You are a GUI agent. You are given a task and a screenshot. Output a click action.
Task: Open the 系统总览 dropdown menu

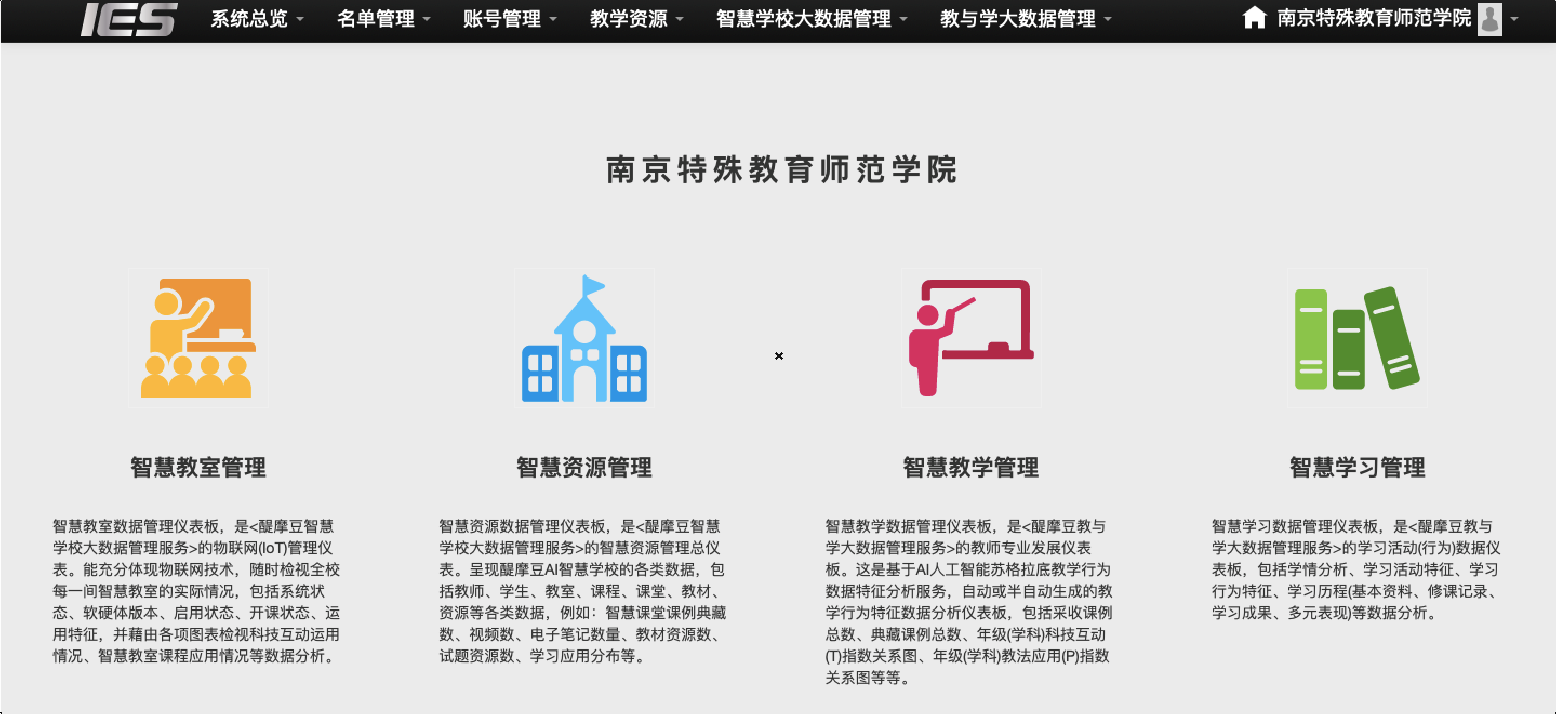click(x=256, y=19)
